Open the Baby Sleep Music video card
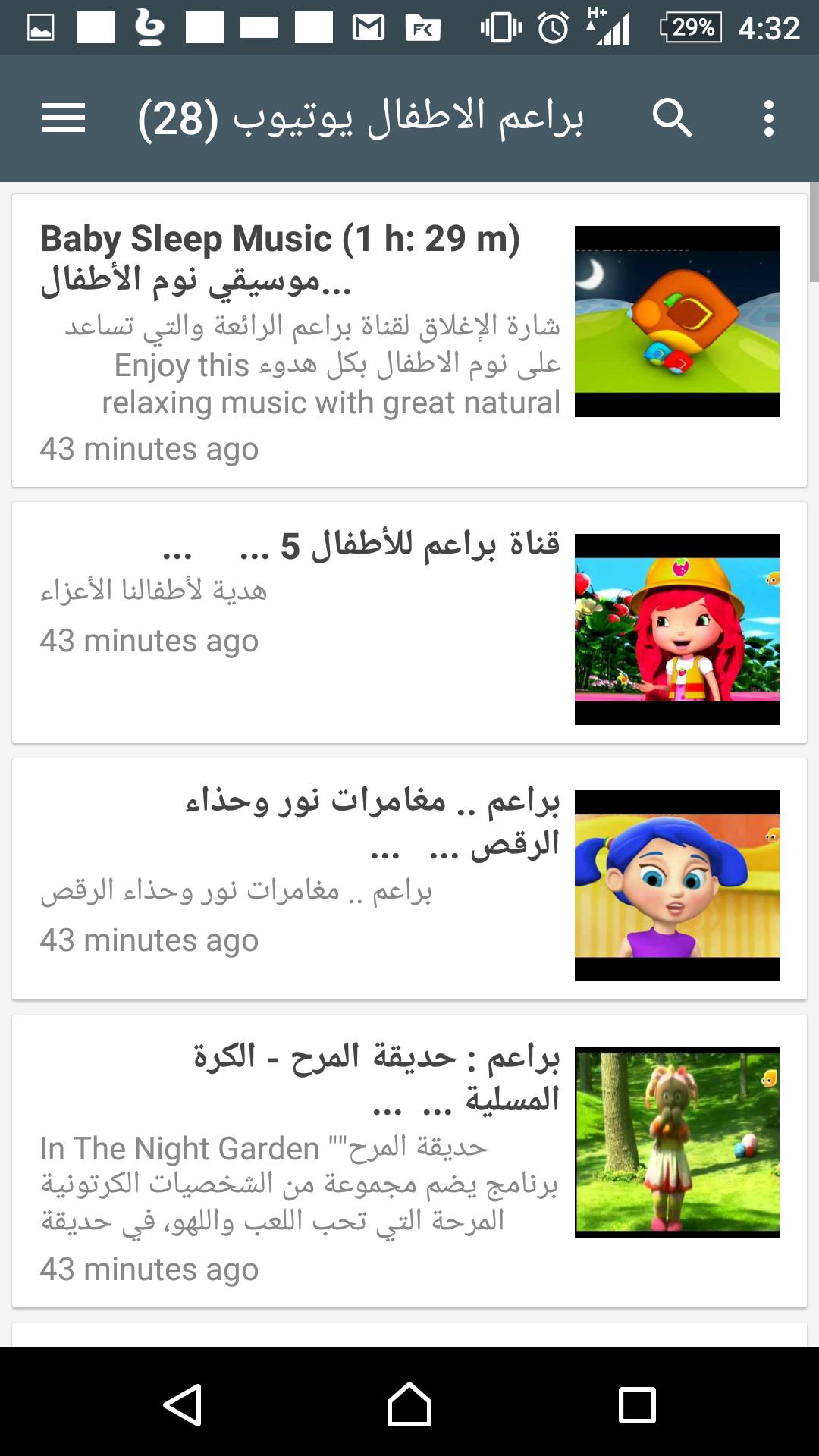The image size is (819, 1456). click(x=409, y=340)
